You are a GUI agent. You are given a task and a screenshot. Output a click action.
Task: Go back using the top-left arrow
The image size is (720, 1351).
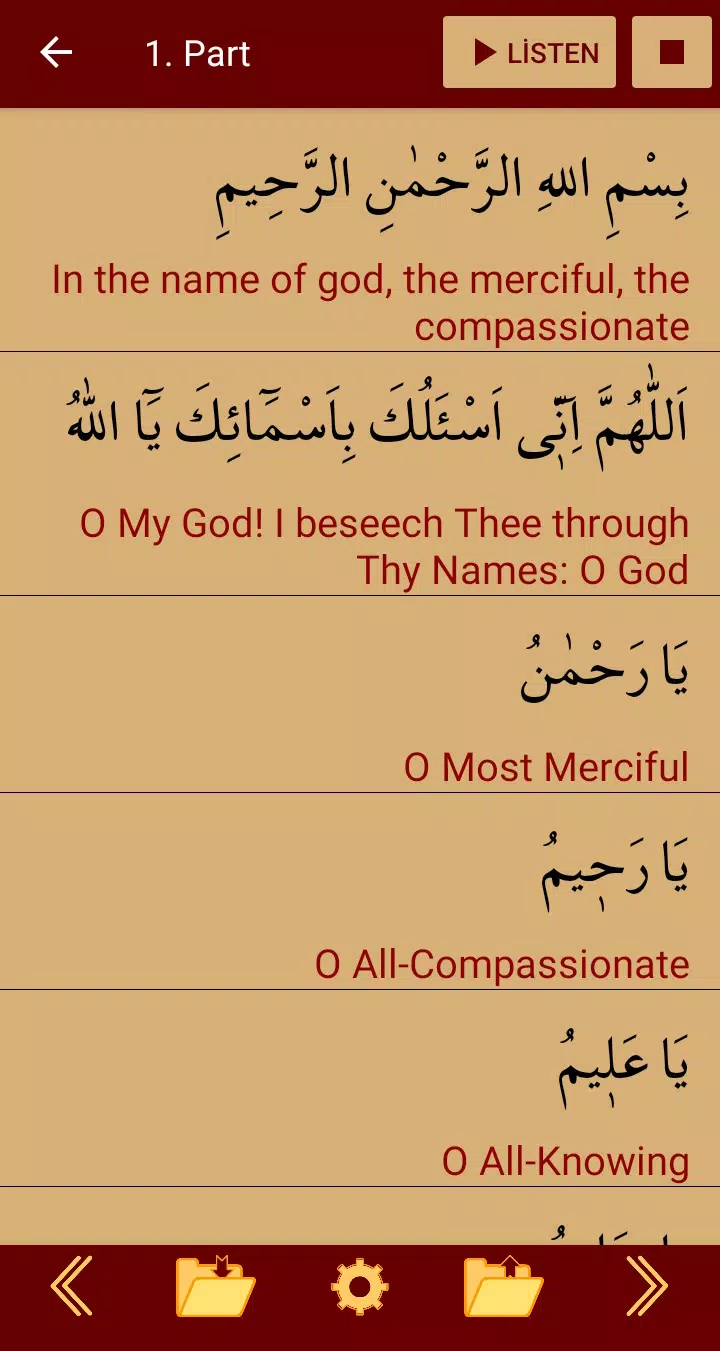(x=56, y=53)
